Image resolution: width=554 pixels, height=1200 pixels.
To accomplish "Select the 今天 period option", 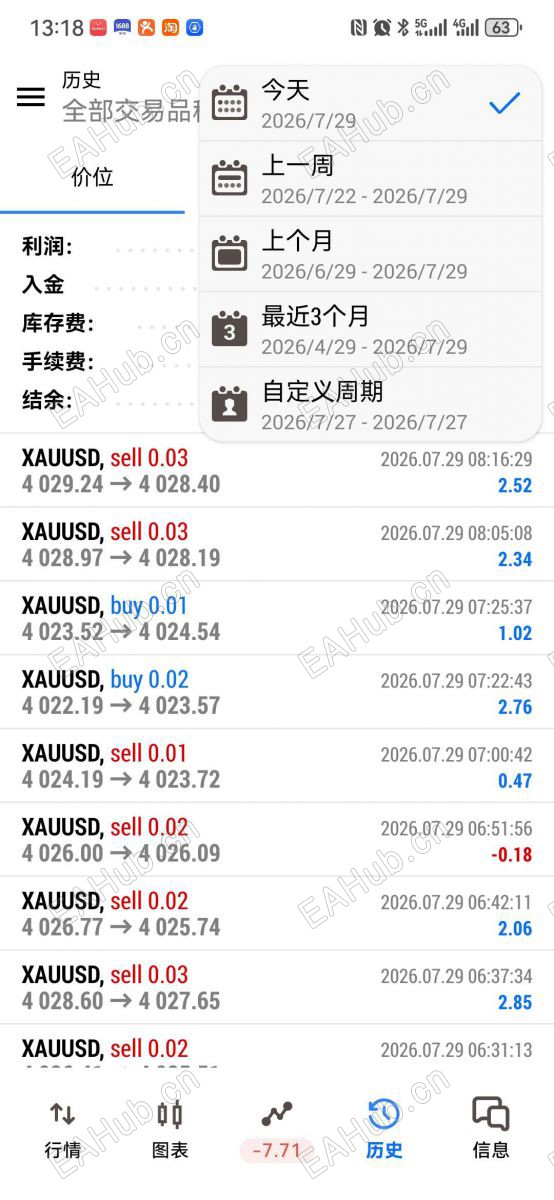I will tap(370, 104).
